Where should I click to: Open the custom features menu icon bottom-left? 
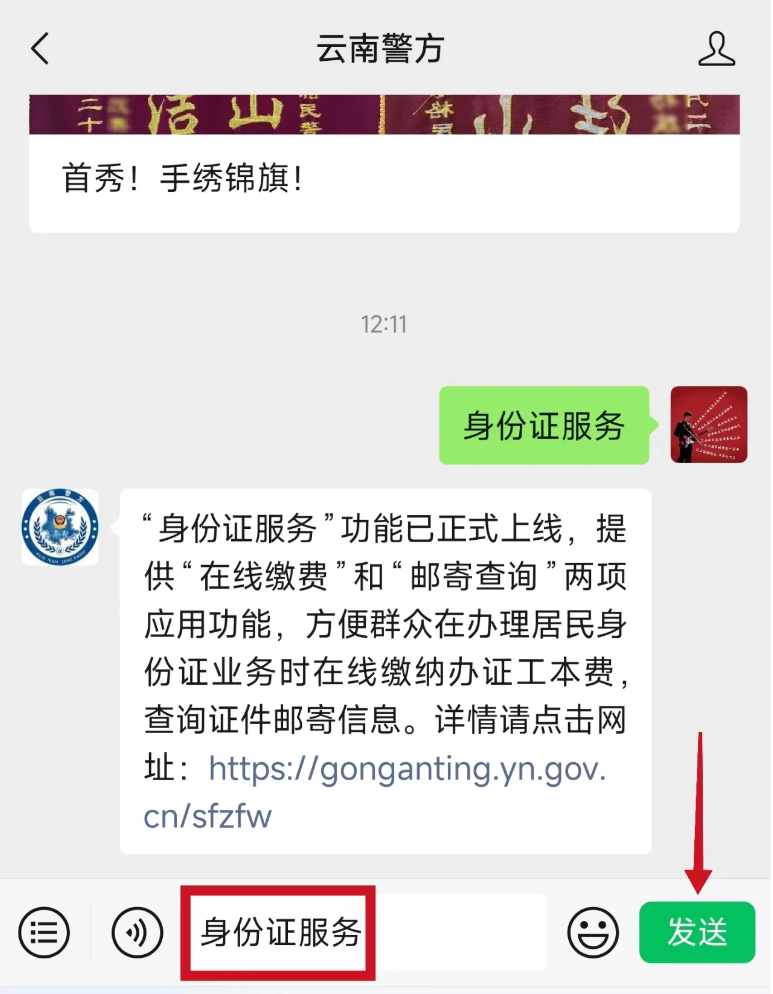tap(43, 932)
